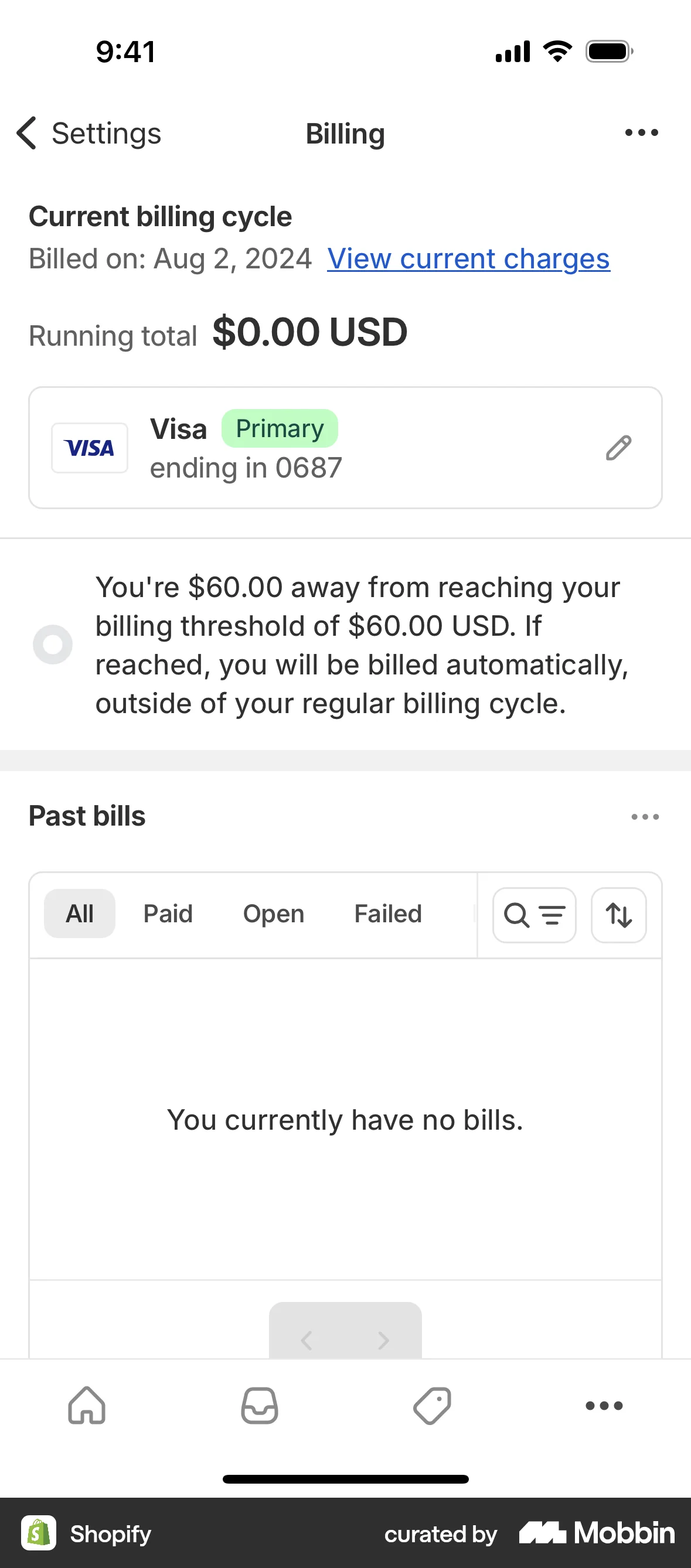Switch to the Open bills tab
Image resolution: width=691 pixels, height=1568 pixels.
(273, 913)
